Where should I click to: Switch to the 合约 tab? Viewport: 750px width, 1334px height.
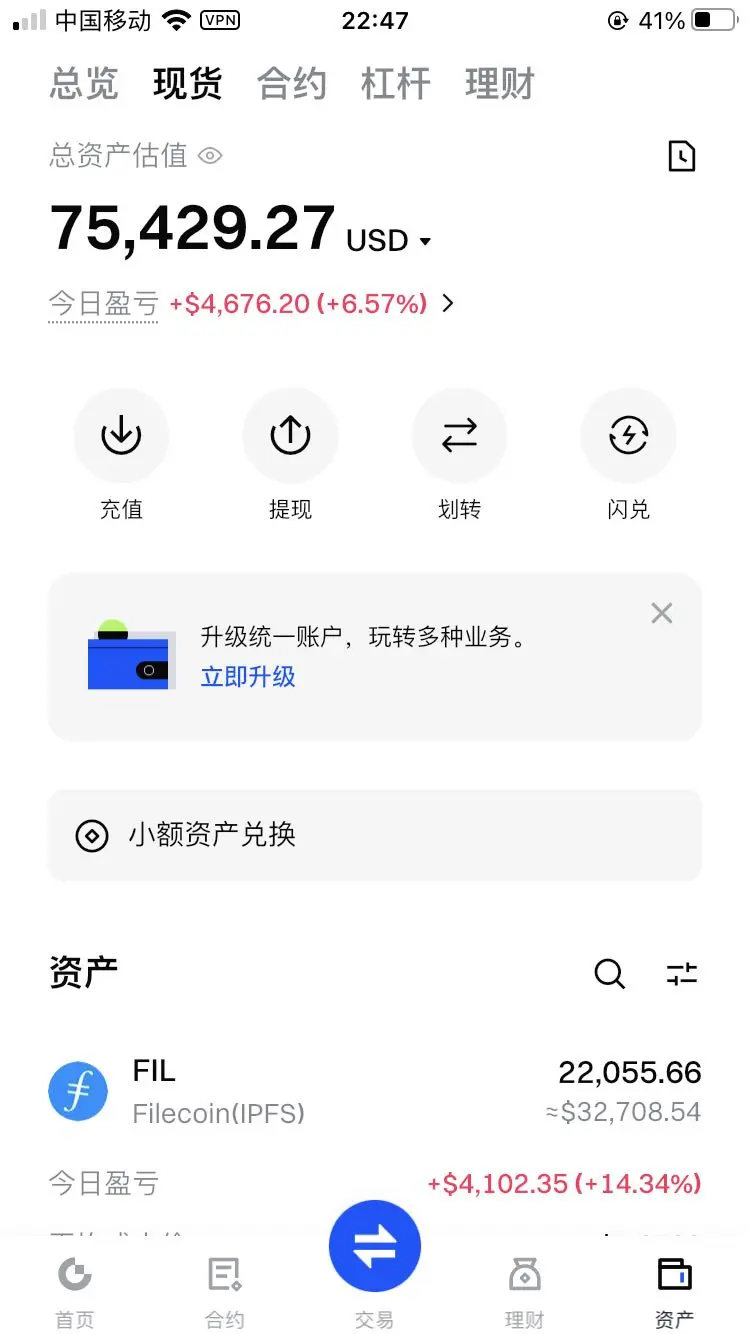tap(291, 84)
